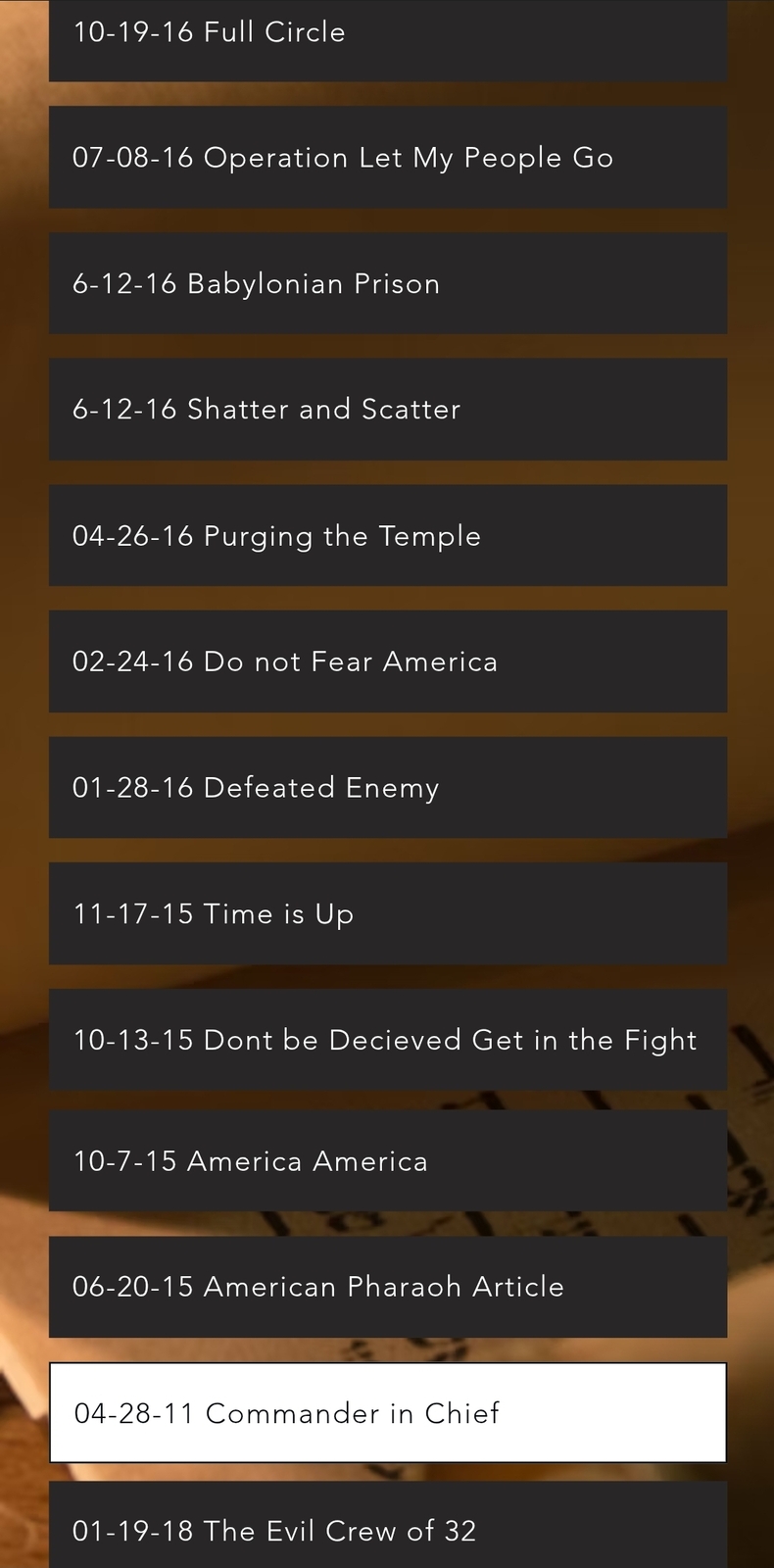This screenshot has width=774, height=1568.
Task: Open 6-12-16 Shatter and Scatter
Action: tap(387, 409)
